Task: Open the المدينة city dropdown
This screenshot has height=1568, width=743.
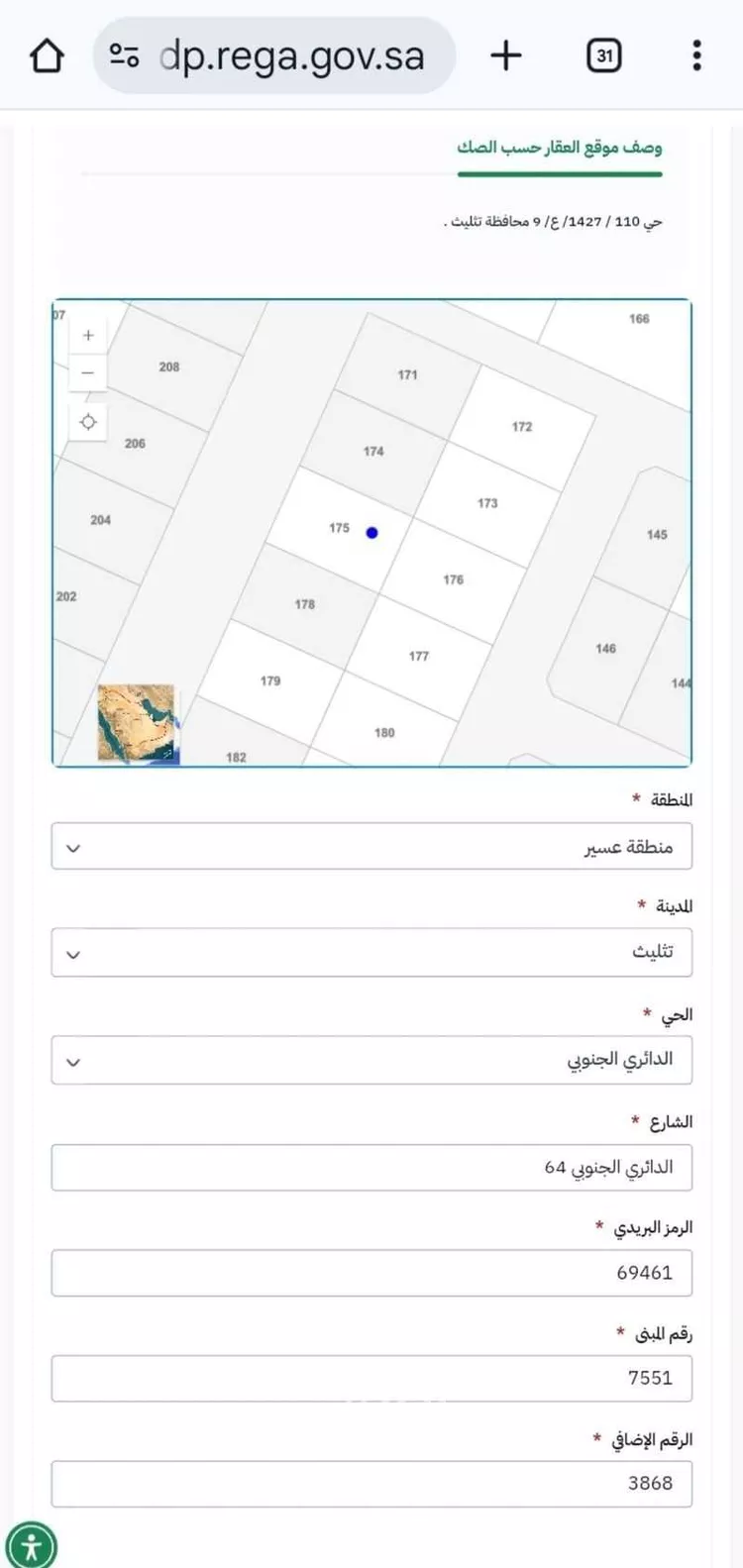Action: click(371, 952)
